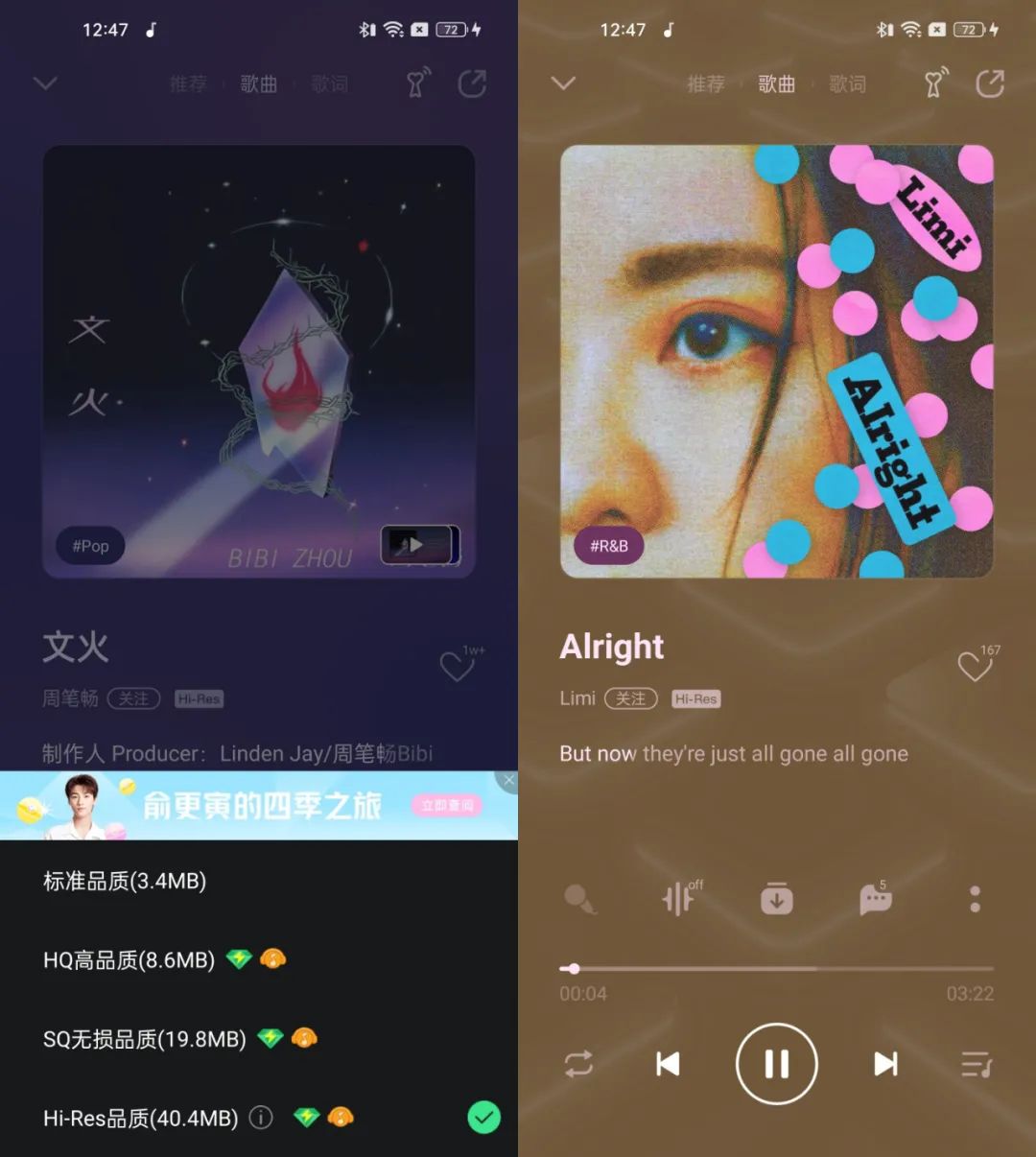Viewport: 1036px width, 1157px height.
Task: Download the song Alright
Action: pyautogui.click(x=776, y=898)
